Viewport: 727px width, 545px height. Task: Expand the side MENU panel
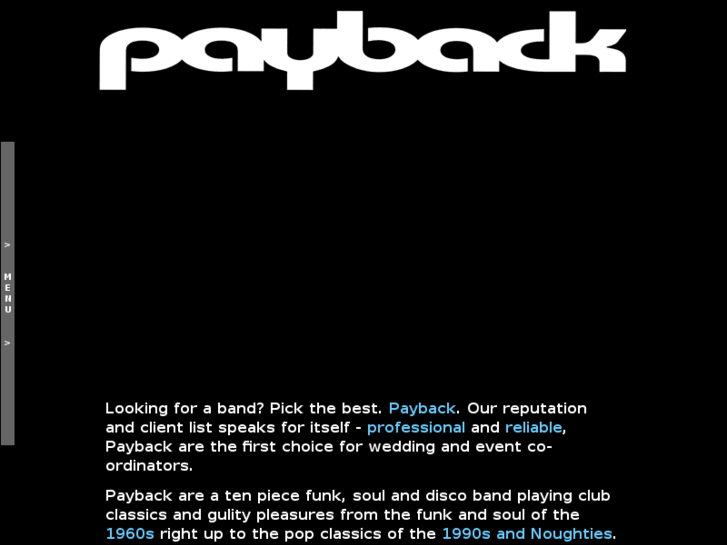pyautogui.click(x=7, y=292)
